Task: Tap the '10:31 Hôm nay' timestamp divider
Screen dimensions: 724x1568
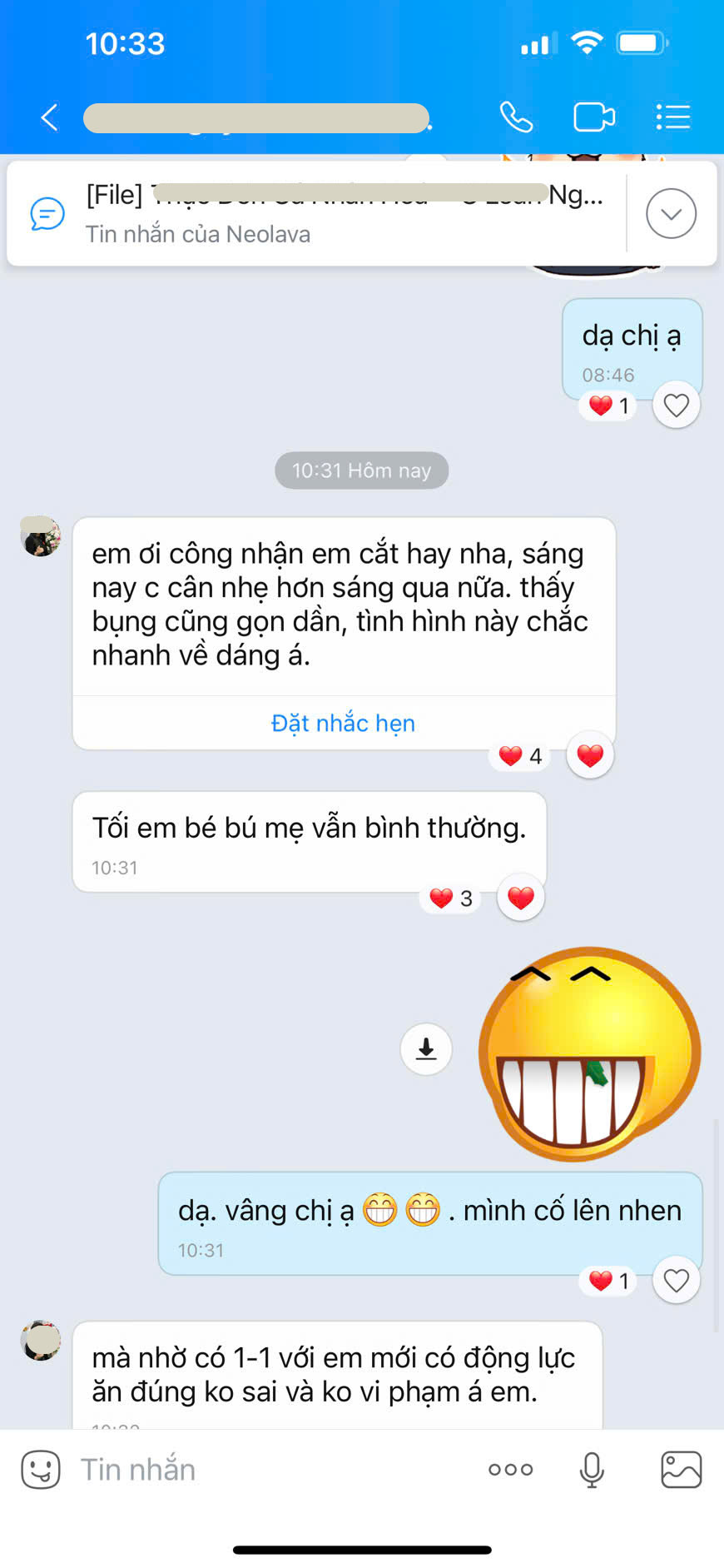Action: 361,470
